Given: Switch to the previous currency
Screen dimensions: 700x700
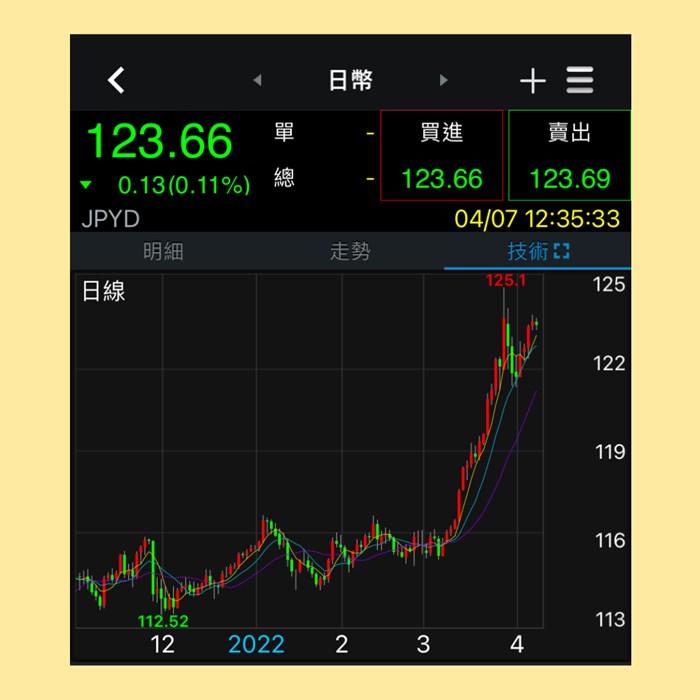Looking at the screenshot, I should point(257,80).
